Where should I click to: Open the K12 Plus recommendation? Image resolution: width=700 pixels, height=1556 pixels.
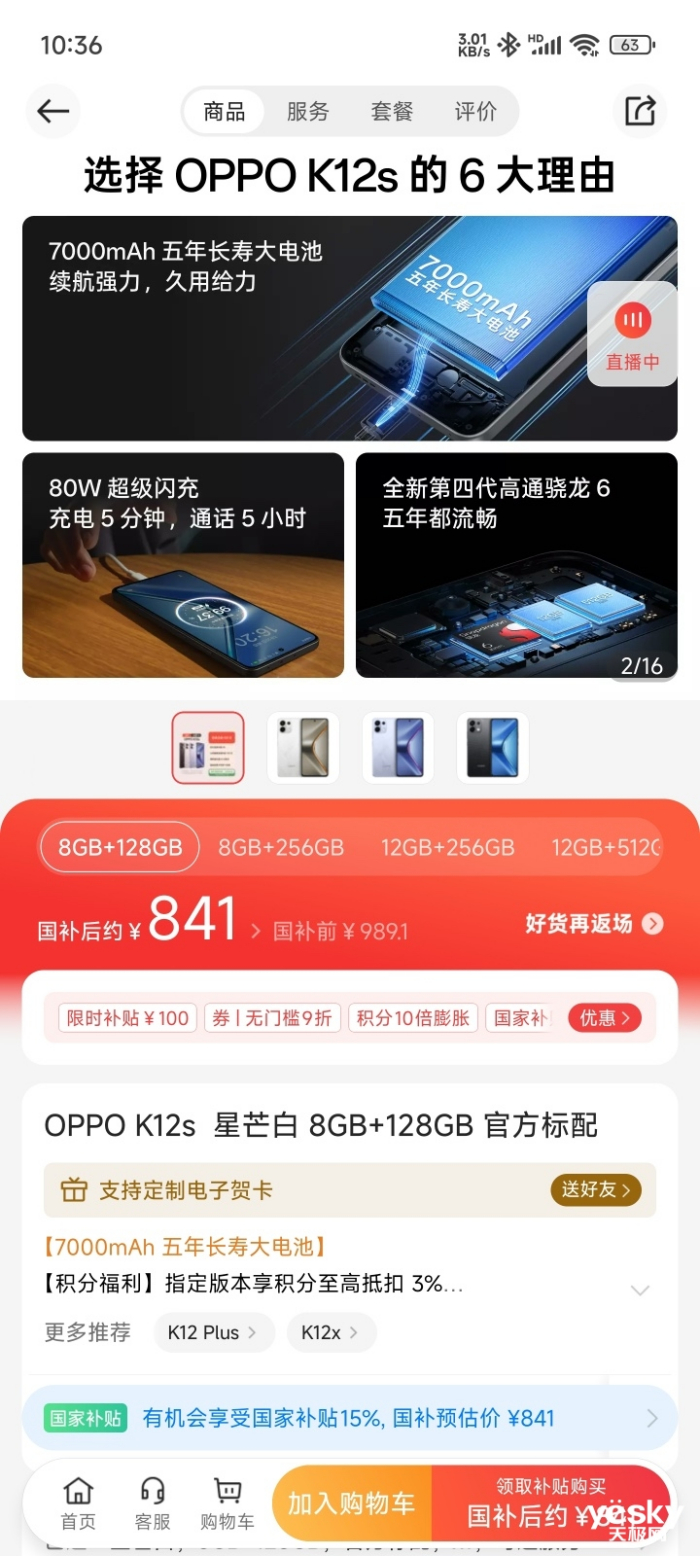coord(213,1332)
